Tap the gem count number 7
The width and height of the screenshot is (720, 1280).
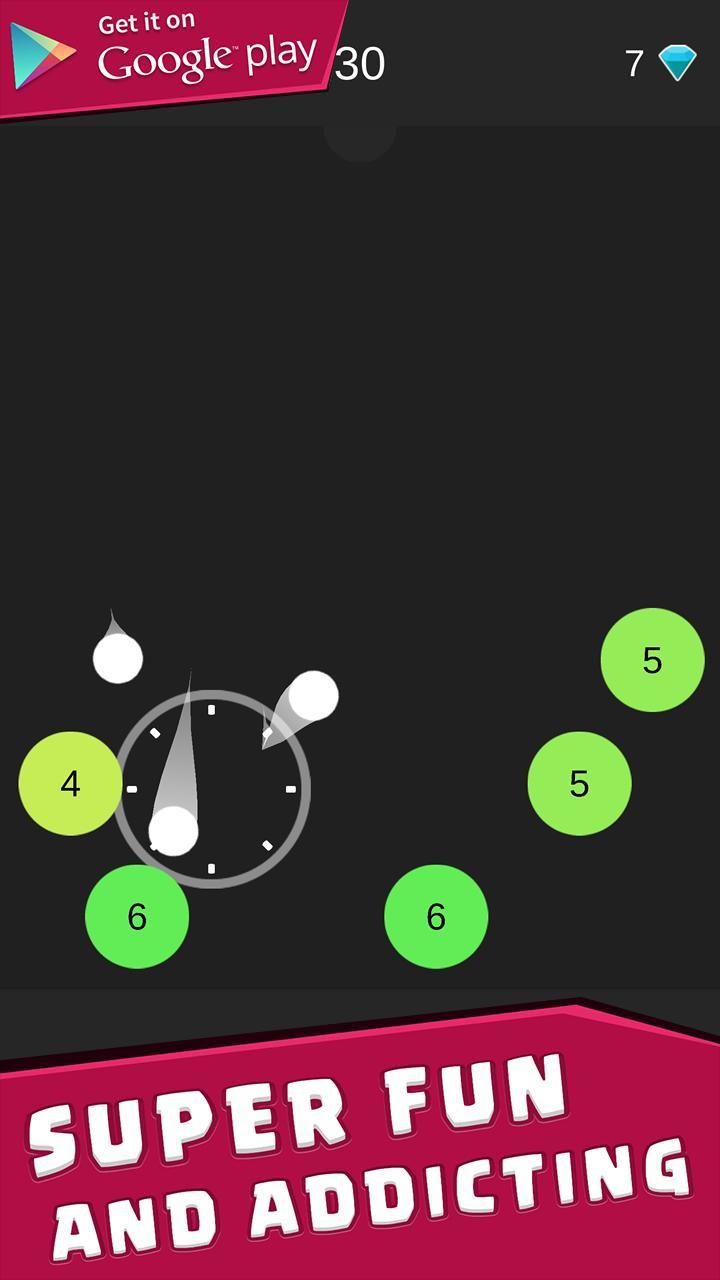click(x=634, y=62)
